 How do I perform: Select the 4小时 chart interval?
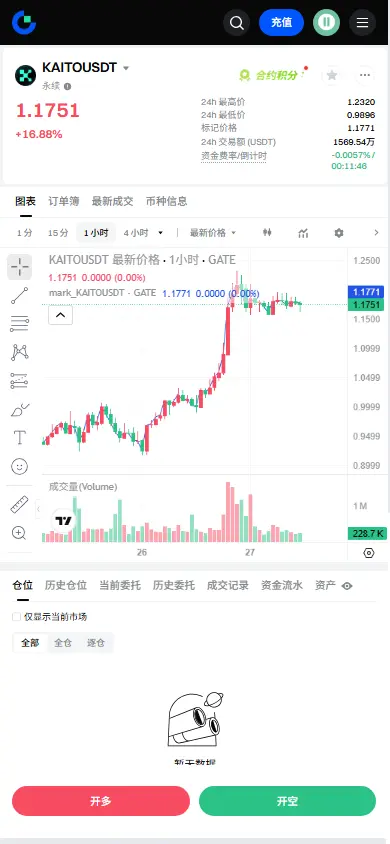[x=136, y=233]
